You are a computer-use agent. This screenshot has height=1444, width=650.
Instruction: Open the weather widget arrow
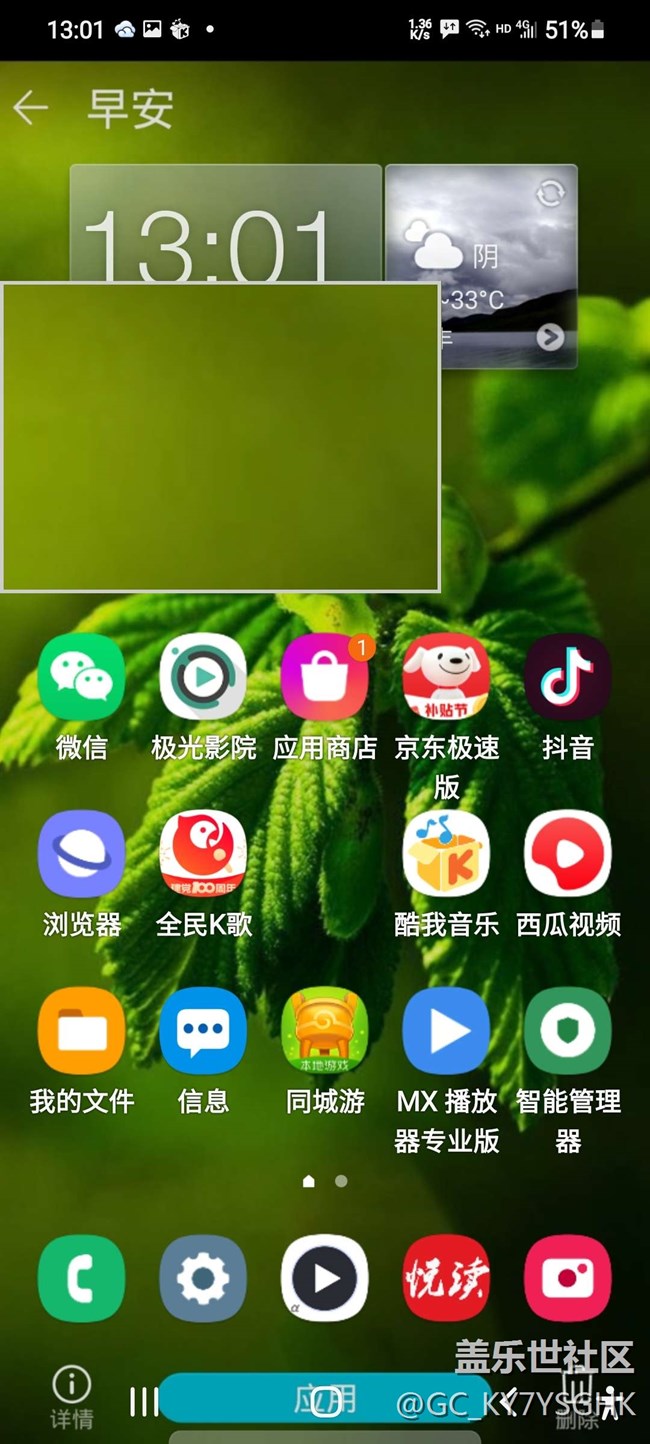coord(550,338)
